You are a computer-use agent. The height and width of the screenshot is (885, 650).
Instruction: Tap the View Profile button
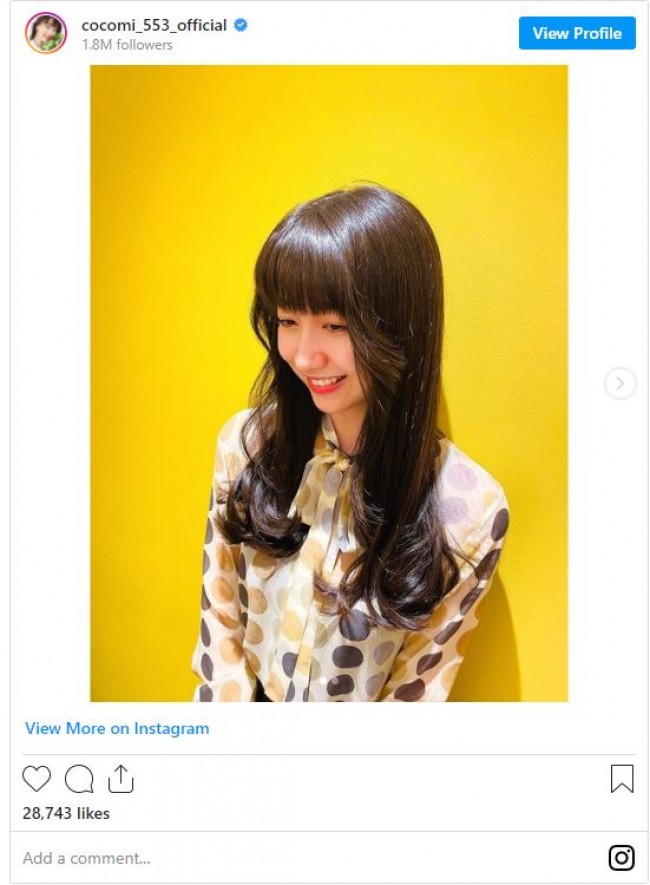577,33
